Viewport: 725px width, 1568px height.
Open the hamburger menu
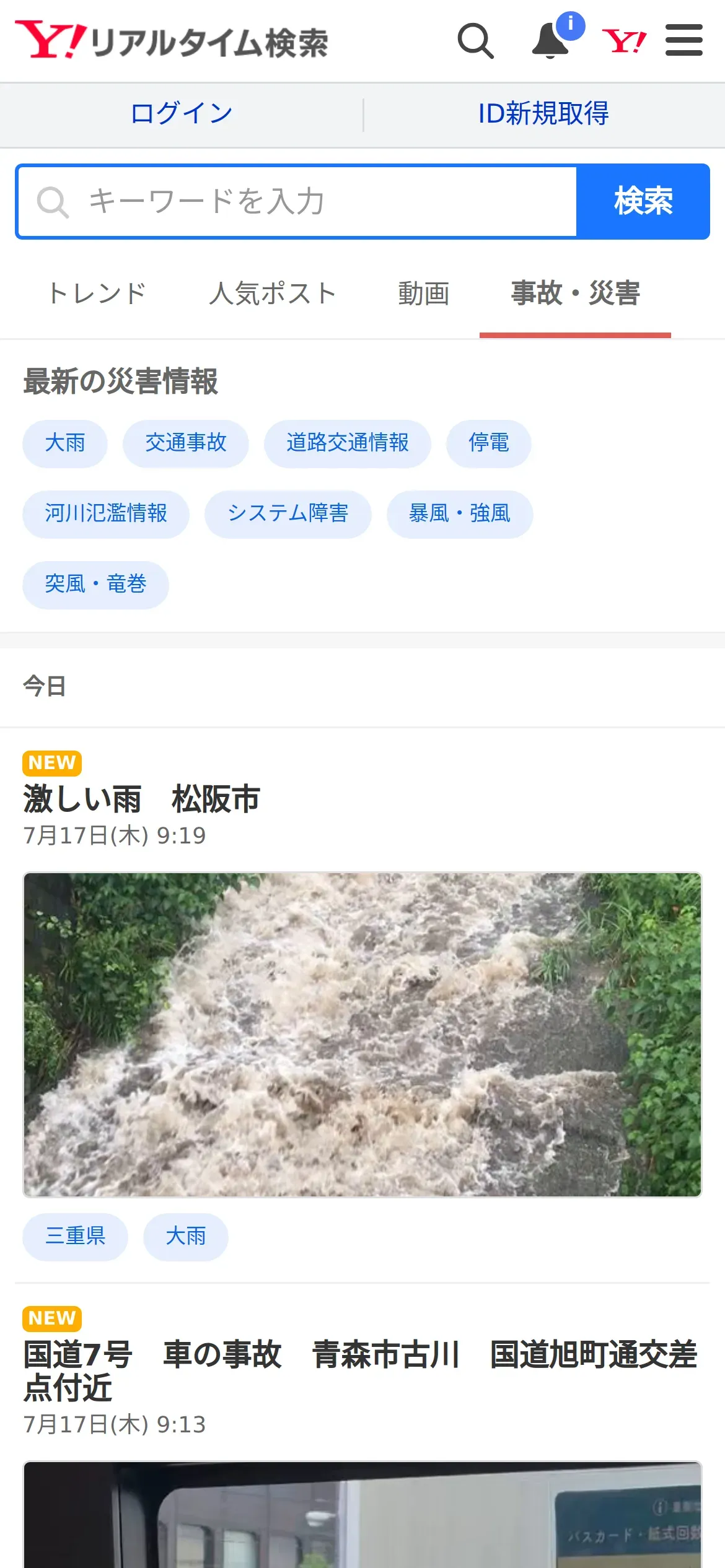coord(683,41)
